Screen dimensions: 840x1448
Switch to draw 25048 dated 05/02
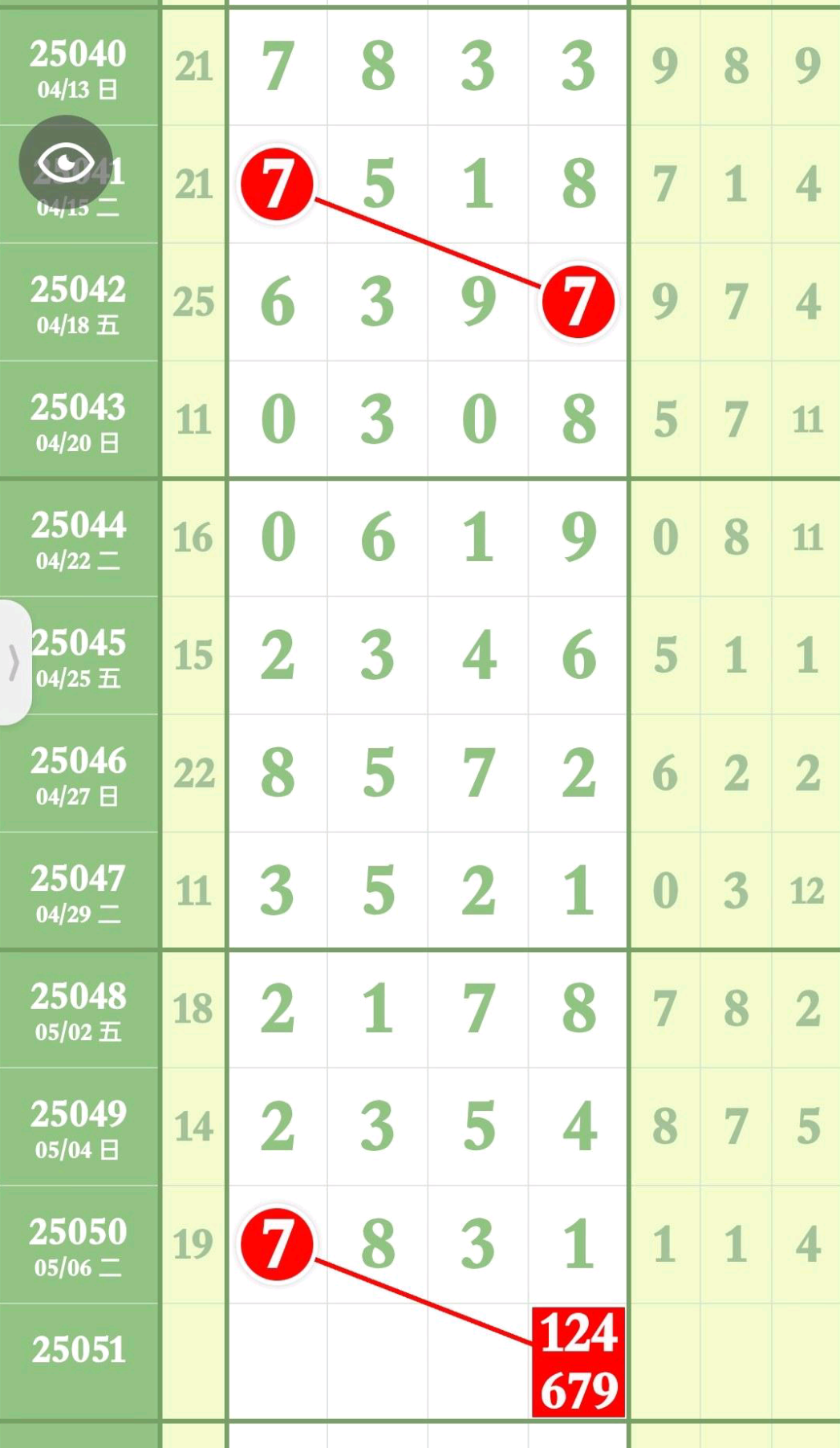78,1008
